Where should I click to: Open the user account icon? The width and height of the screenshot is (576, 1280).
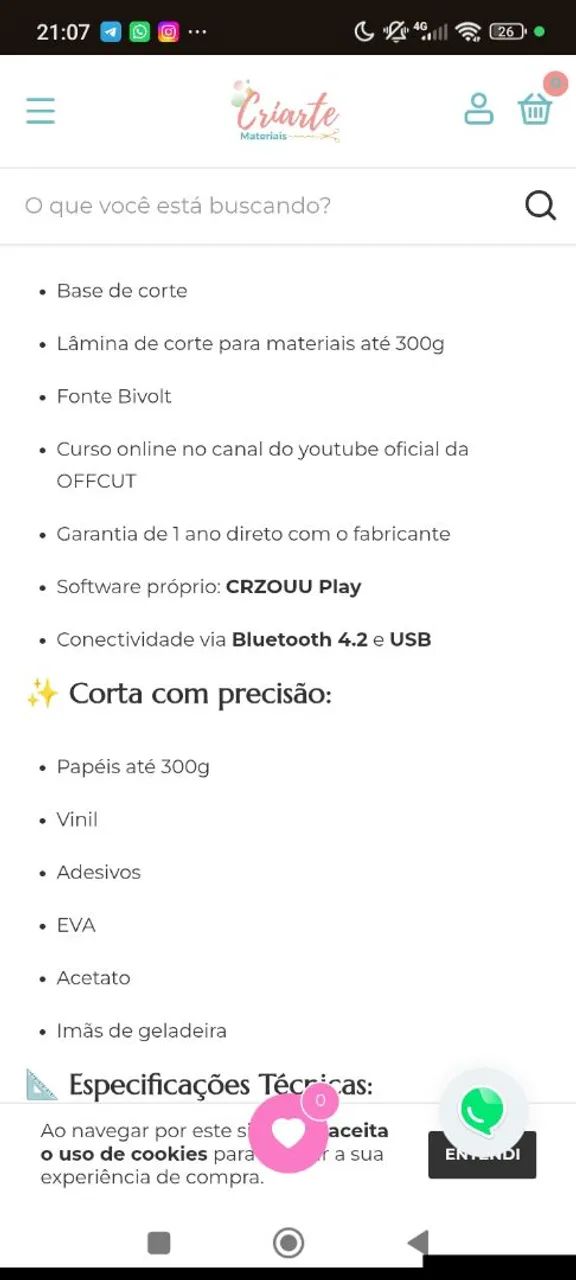tap(479, 109)
